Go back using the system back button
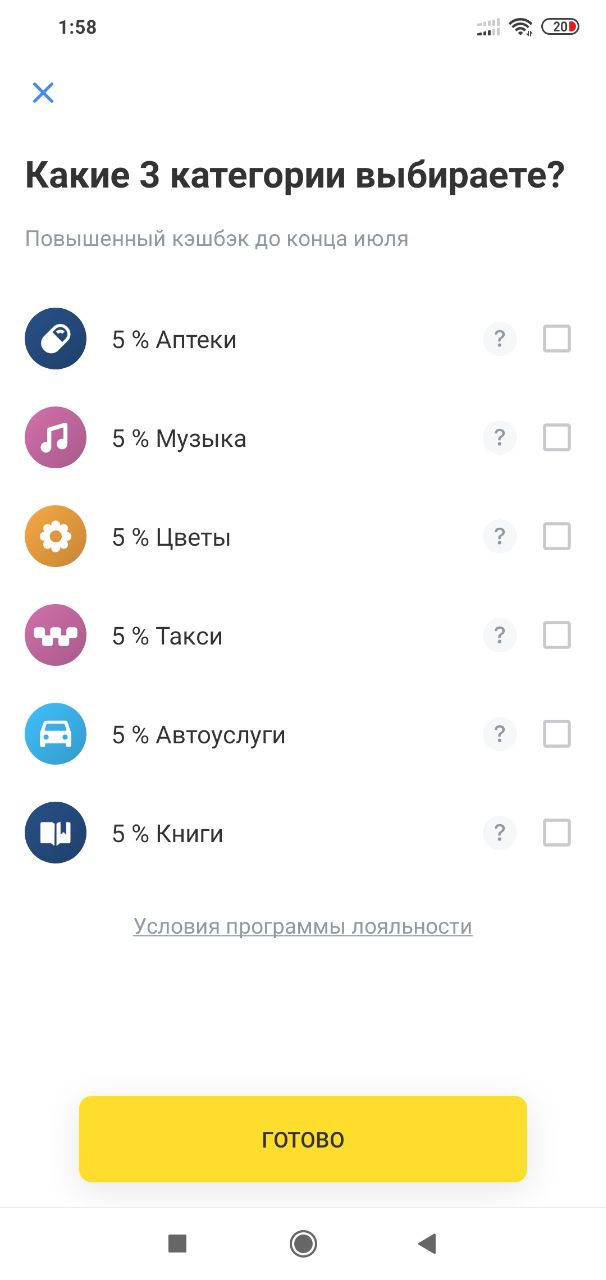This screenshot has width=606, height=1280. point(427,1243)
